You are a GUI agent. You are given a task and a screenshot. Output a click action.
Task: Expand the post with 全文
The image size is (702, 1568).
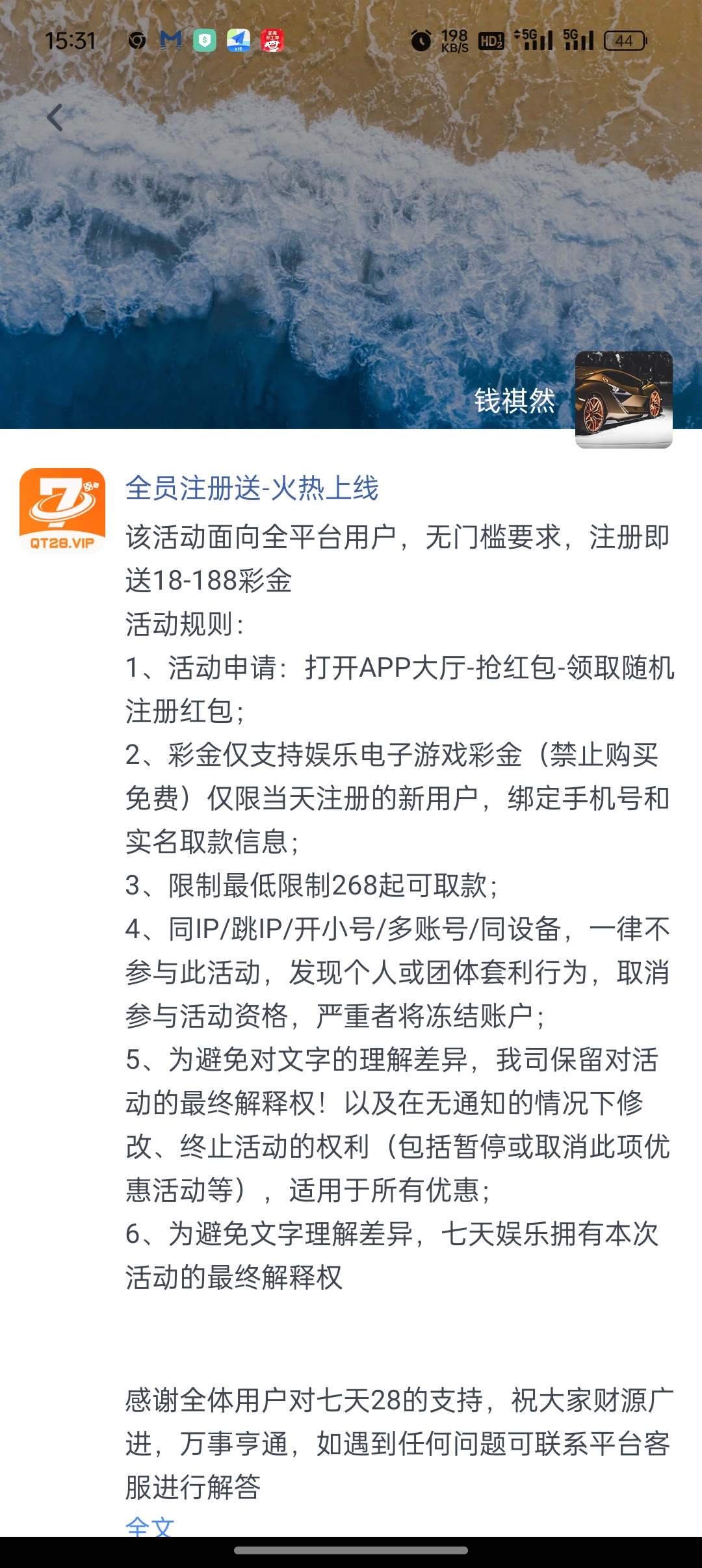pos(150,1525)
